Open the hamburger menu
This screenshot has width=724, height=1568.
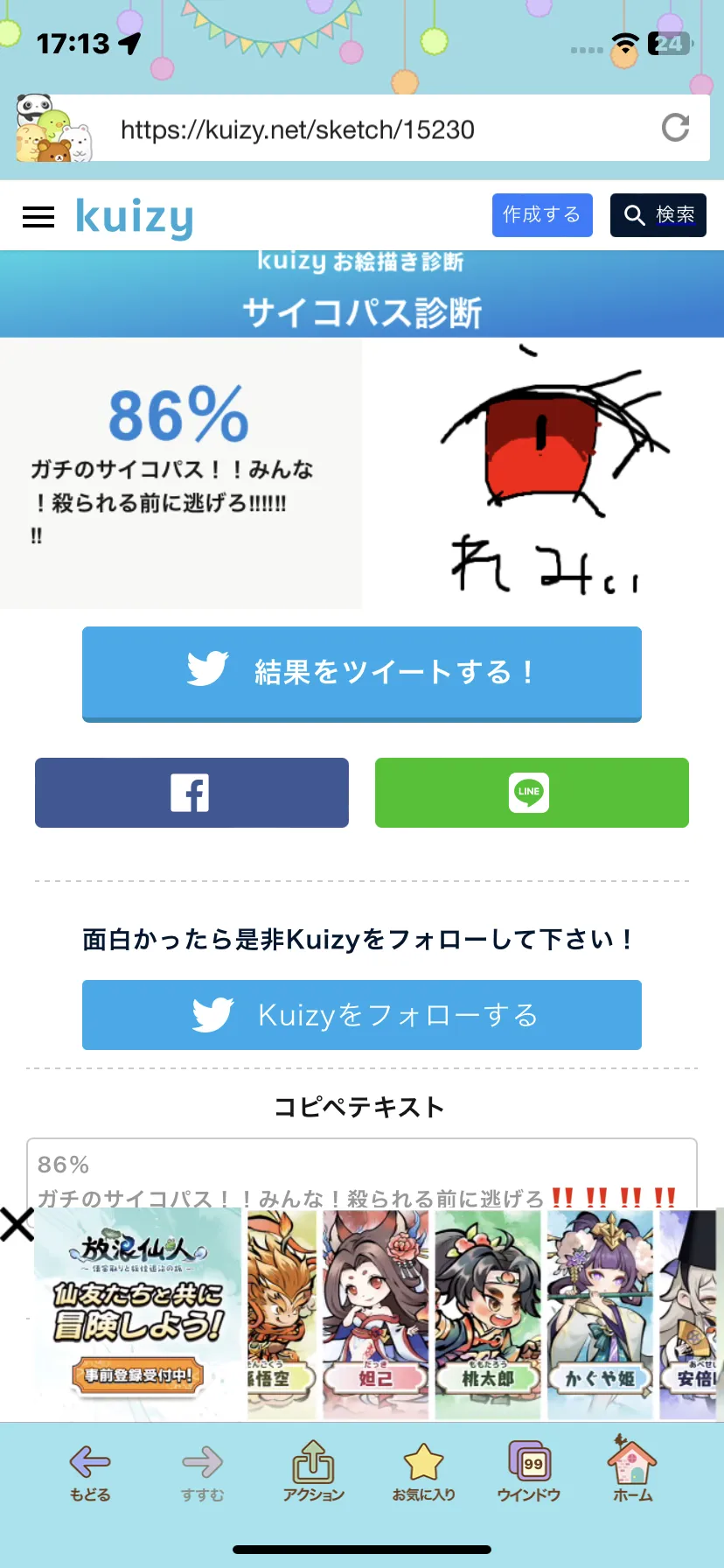coord(38,216)
